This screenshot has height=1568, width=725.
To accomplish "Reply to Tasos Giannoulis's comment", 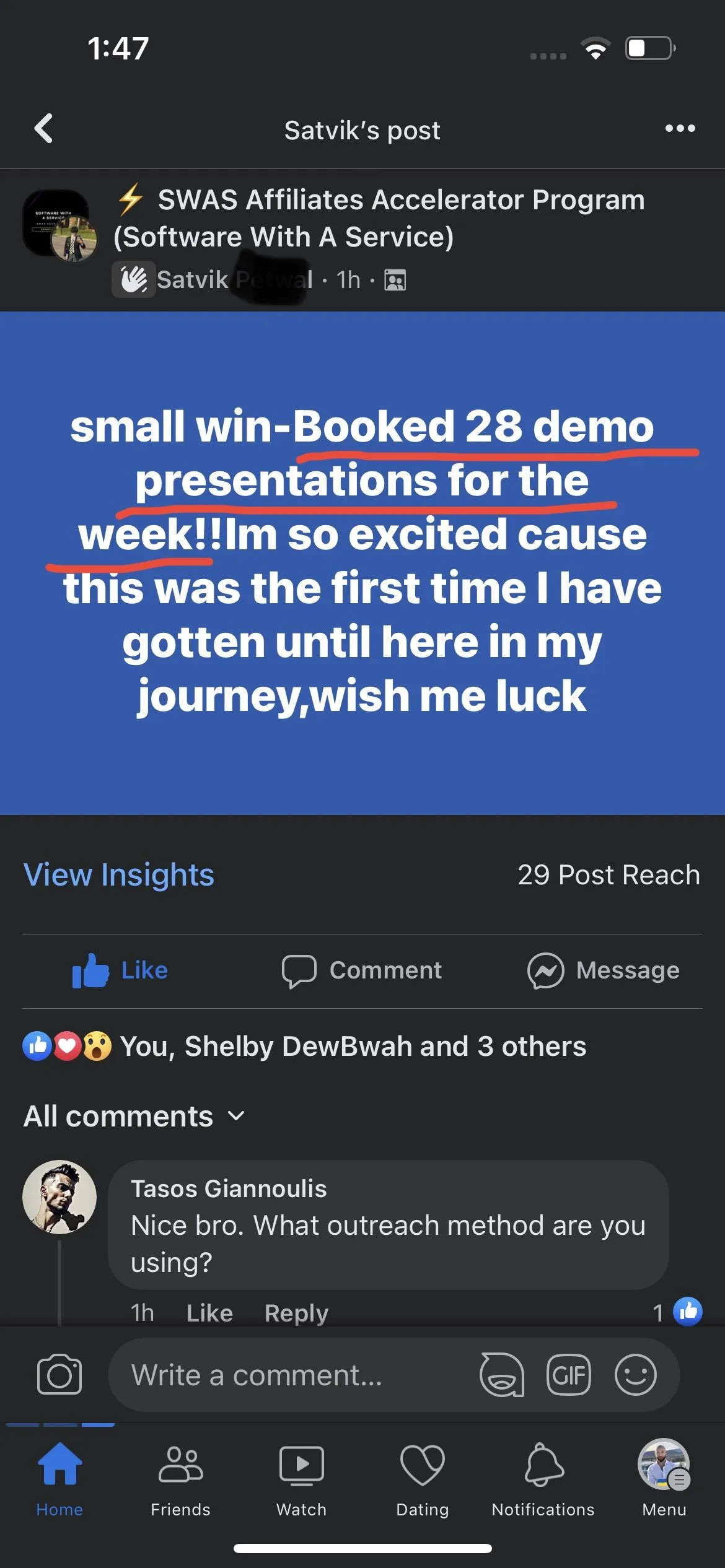I will (296, 1312).
